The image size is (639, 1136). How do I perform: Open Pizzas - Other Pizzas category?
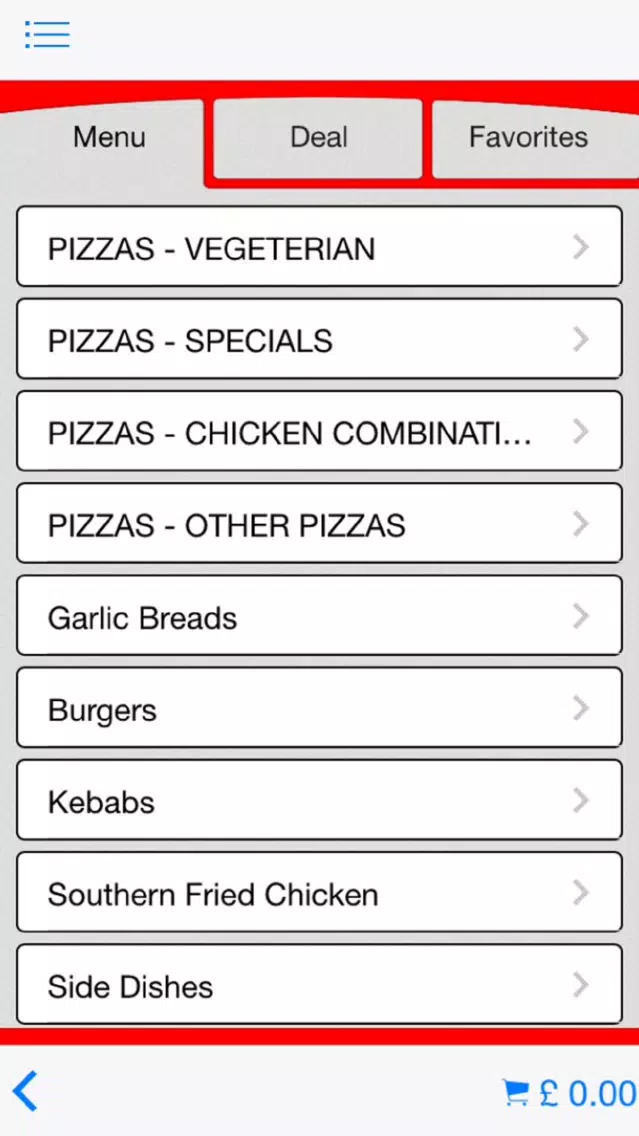pos(320,523)
